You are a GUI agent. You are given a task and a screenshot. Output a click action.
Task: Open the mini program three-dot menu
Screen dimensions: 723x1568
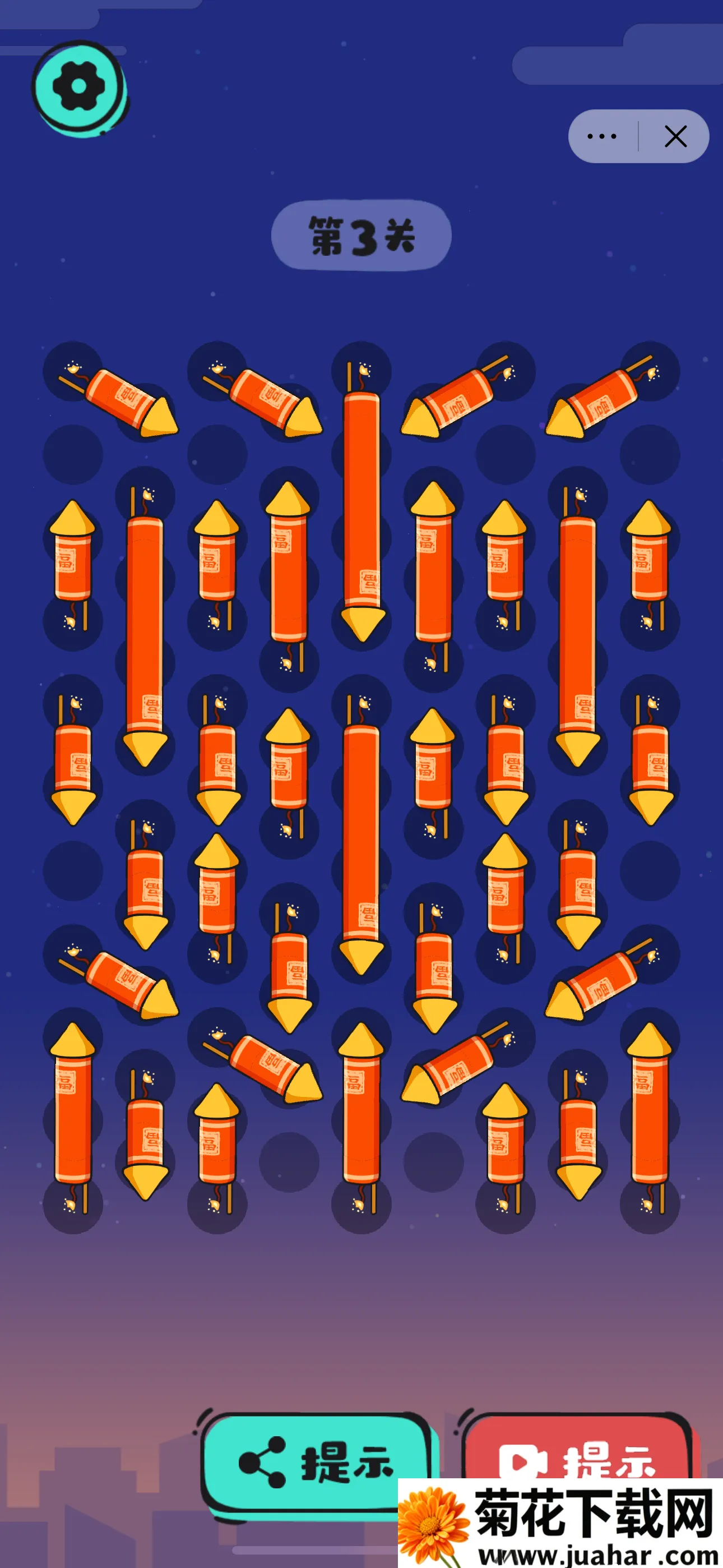pos(601,136)
